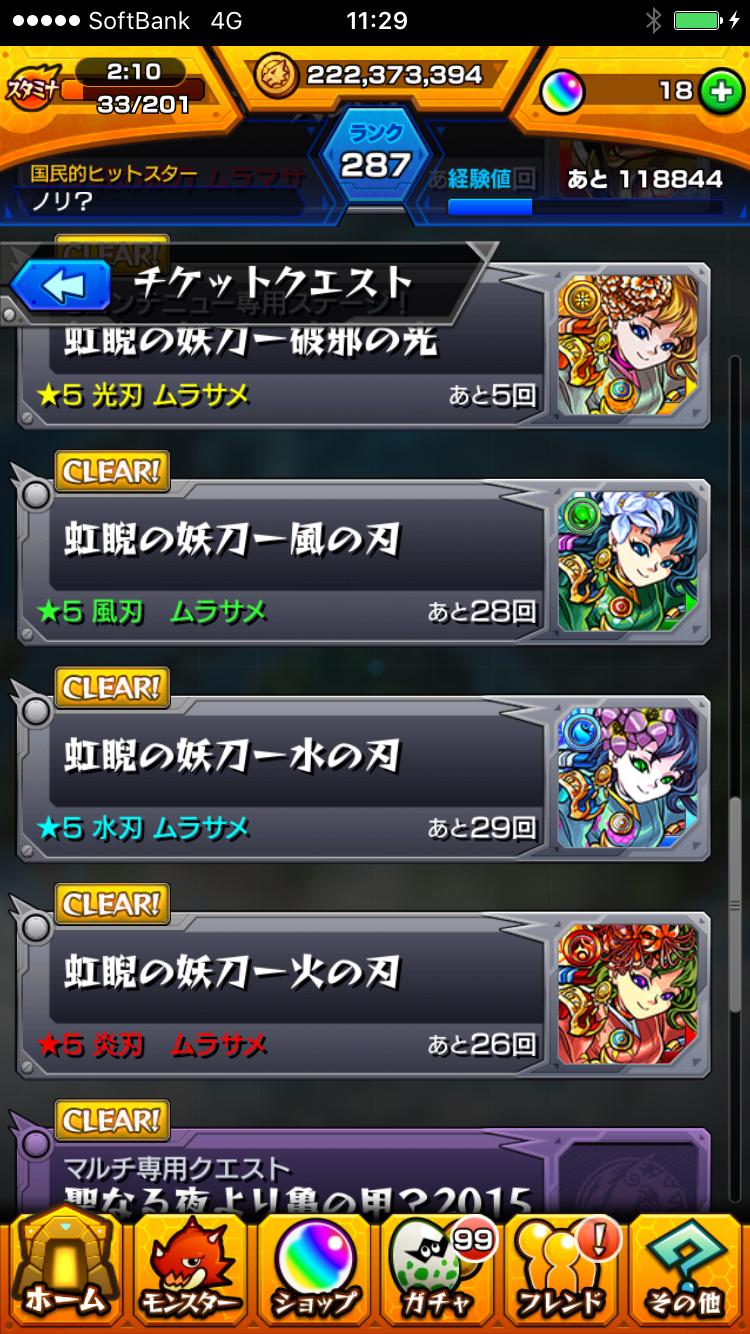This screenshot has width=750, height=1334.
Task: Switch to the フレンド tab
Action: coord(563,1270)
